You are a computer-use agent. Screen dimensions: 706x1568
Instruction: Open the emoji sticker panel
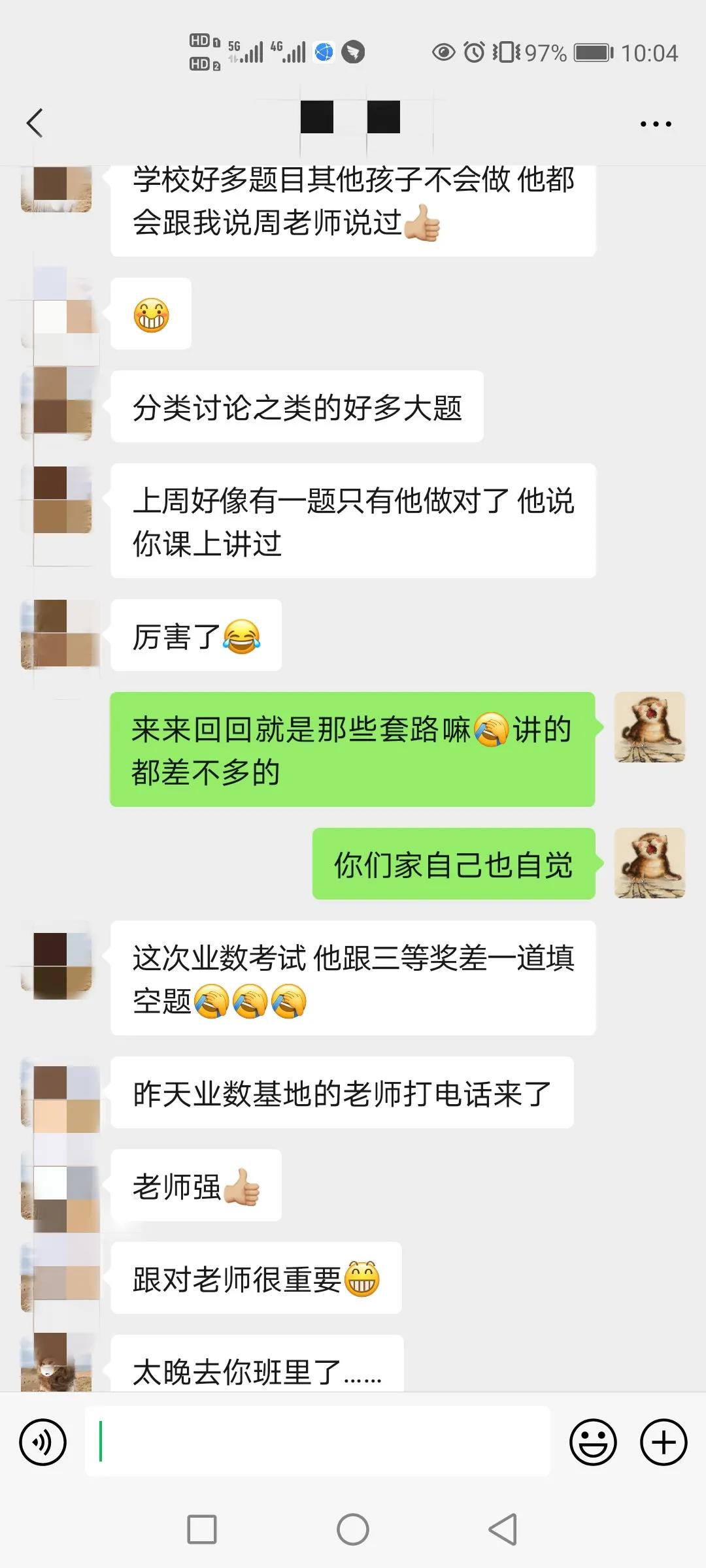click(x=593, y=1442)
